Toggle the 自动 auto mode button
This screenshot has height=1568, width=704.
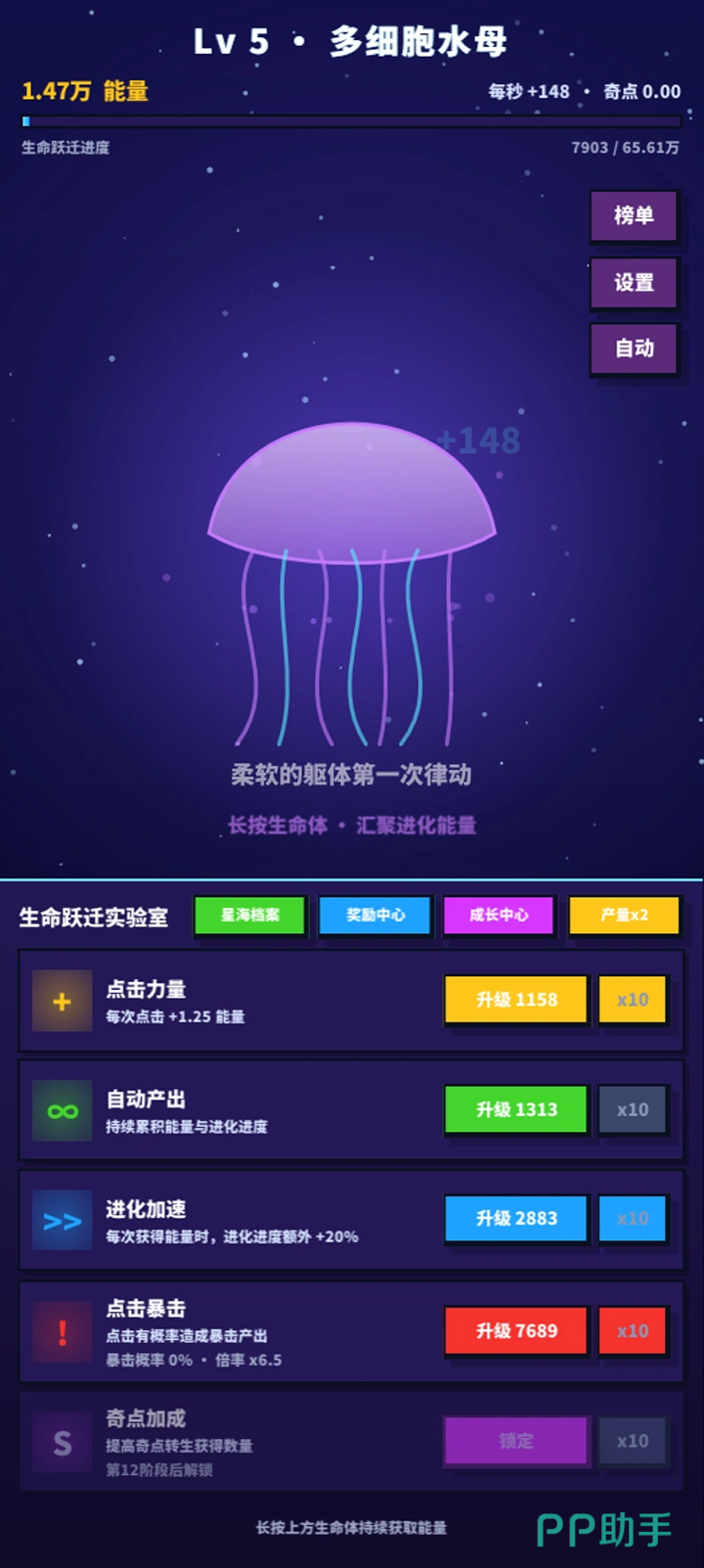point(634,347)
